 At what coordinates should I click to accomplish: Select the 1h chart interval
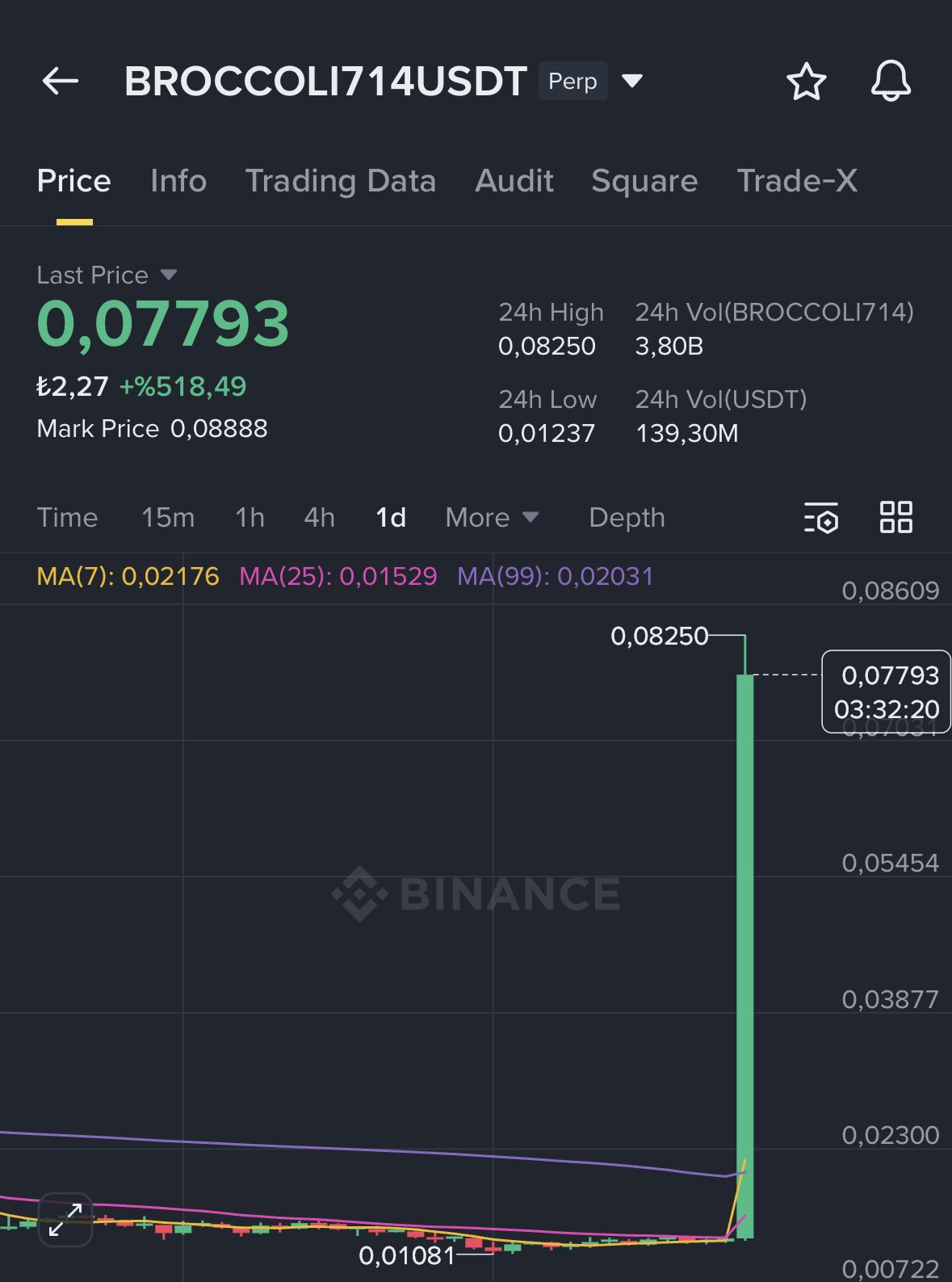250,518
